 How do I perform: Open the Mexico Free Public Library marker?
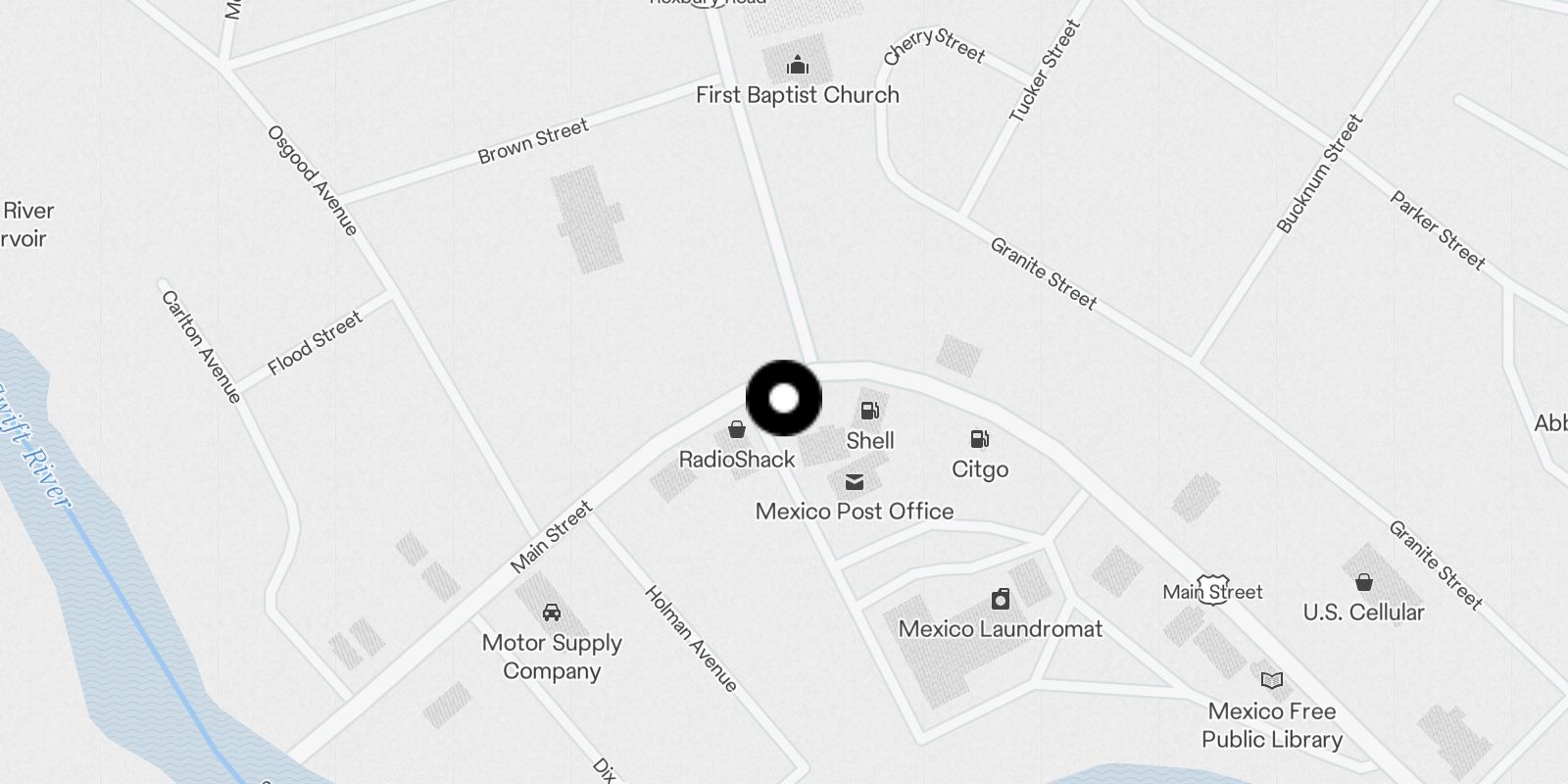click(x=1271, y=681)
